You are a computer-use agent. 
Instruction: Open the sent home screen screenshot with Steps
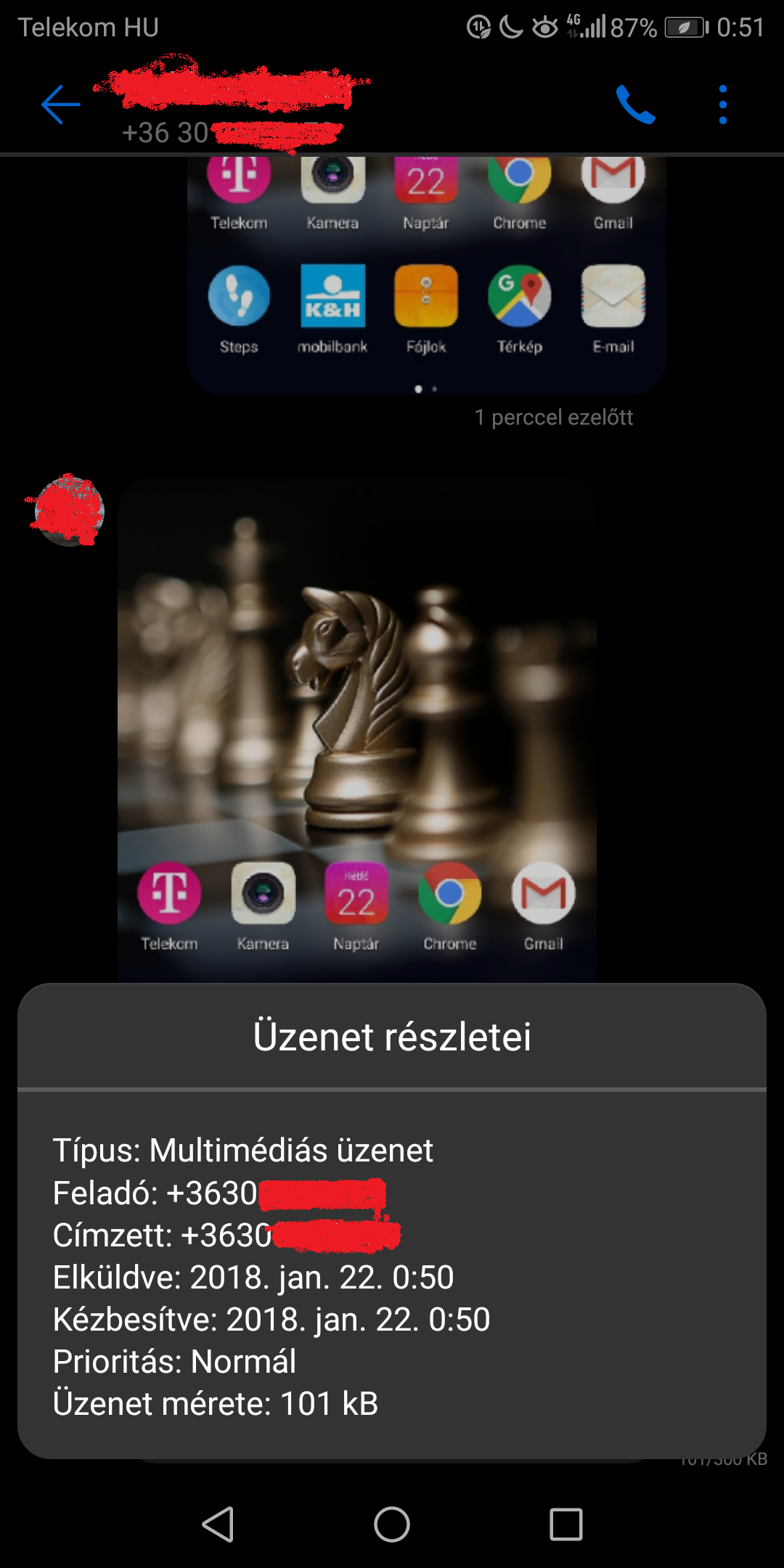pos(426,276)
